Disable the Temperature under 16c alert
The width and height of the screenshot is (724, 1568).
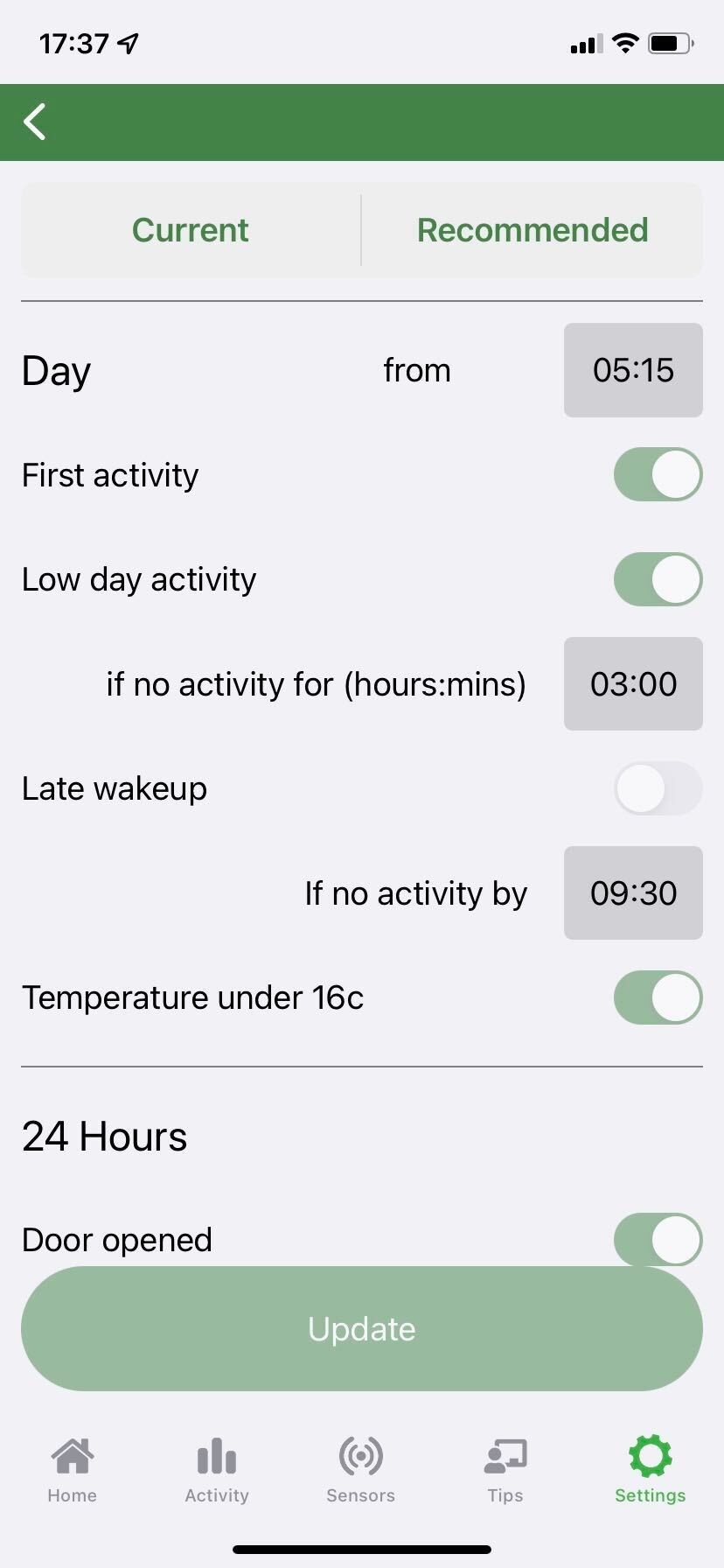coord(658,997)
